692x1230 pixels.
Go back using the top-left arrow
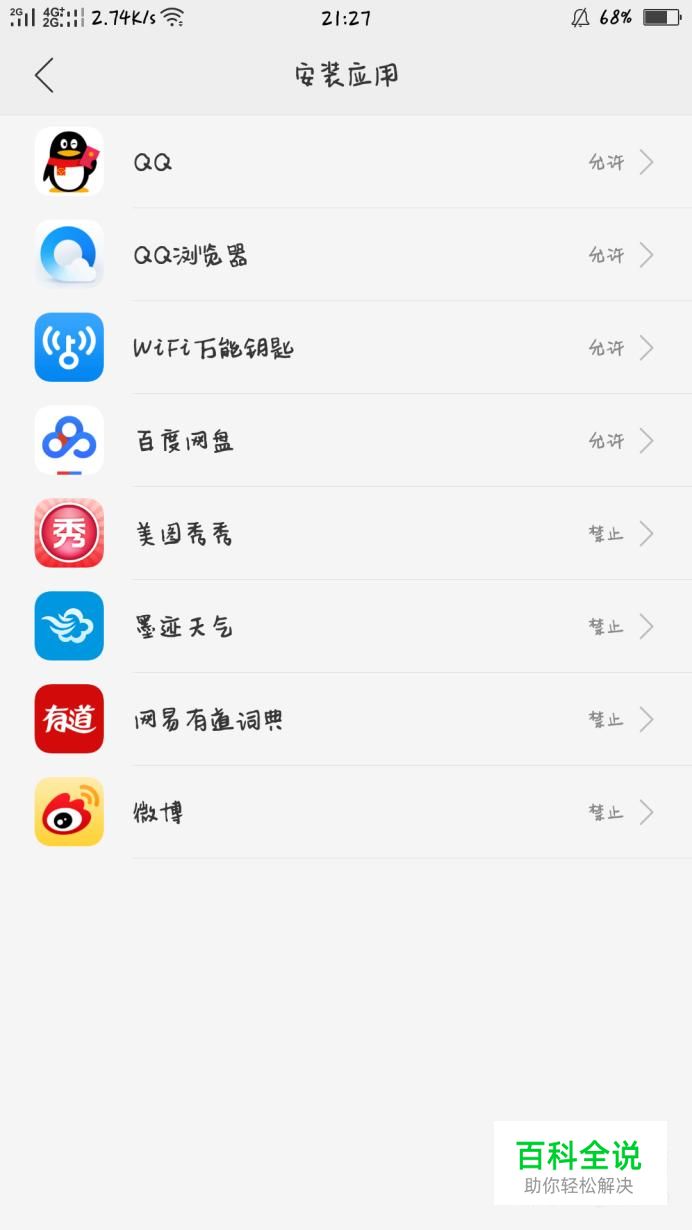44,75
